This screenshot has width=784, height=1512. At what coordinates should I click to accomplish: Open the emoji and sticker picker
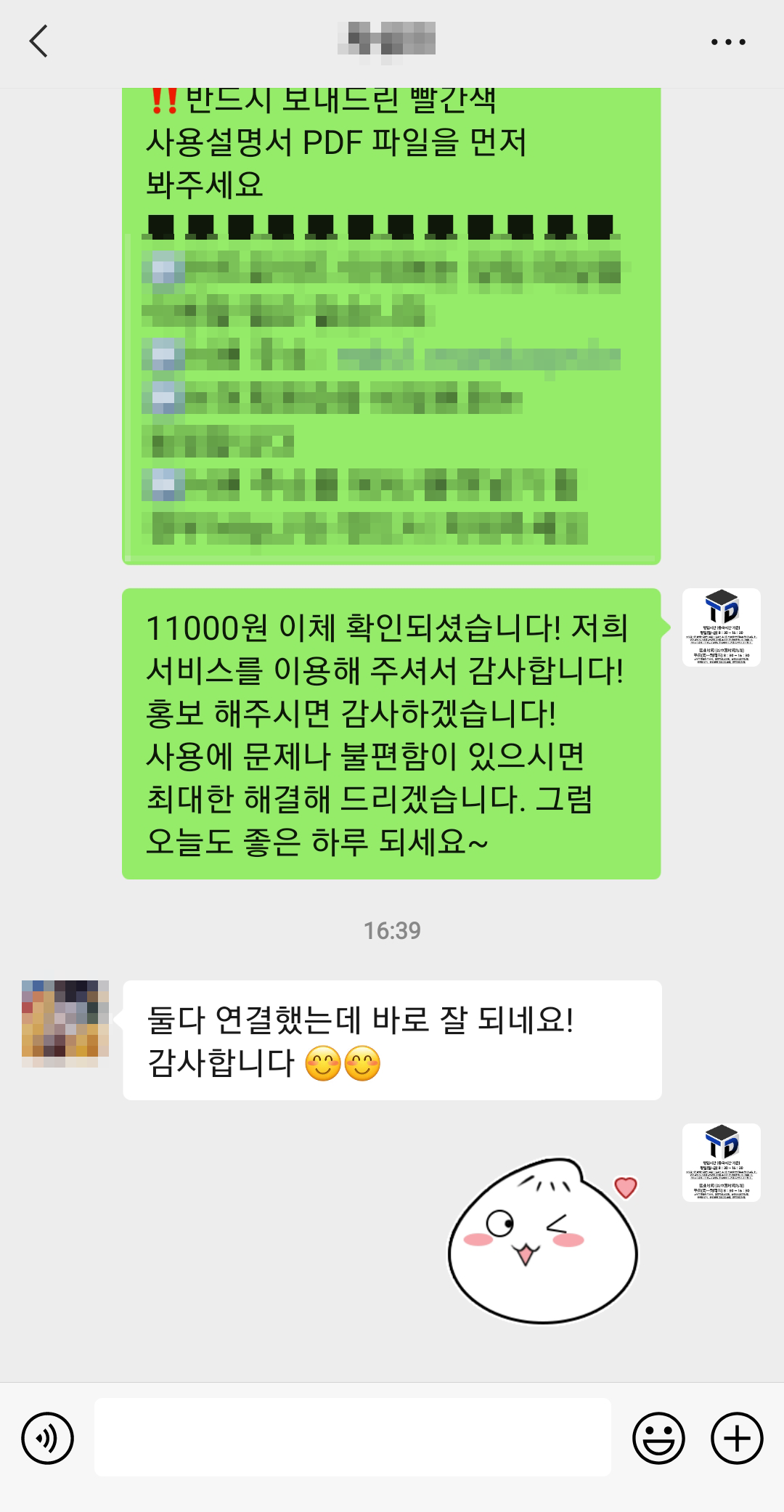[x=658, y=1438]
